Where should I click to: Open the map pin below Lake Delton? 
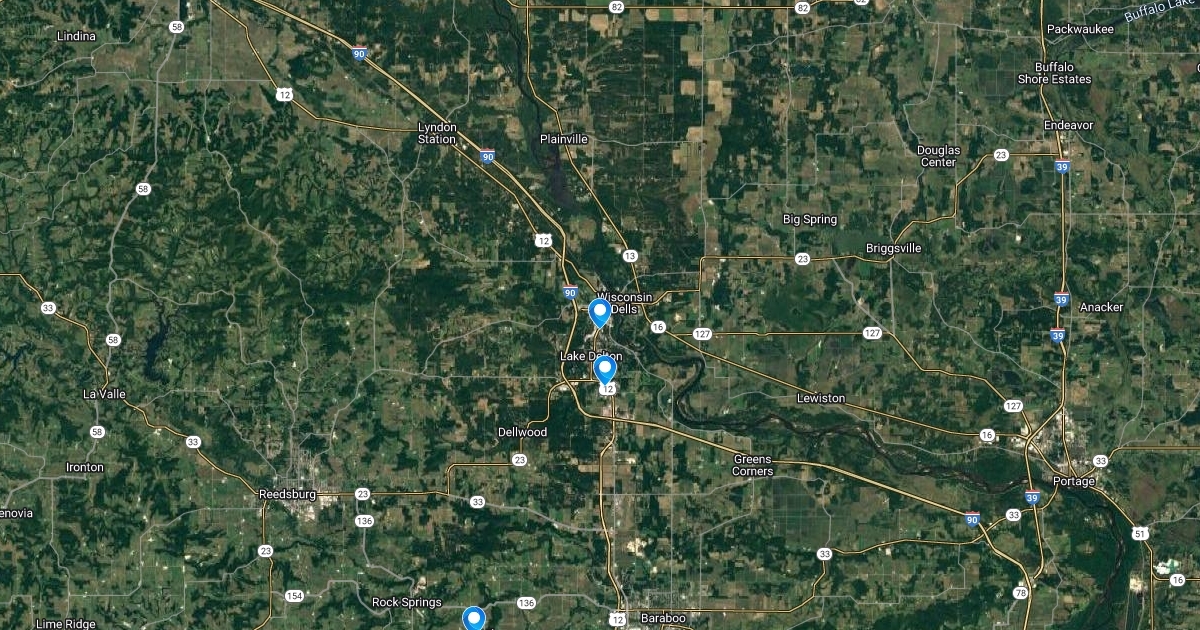(605, 370)
